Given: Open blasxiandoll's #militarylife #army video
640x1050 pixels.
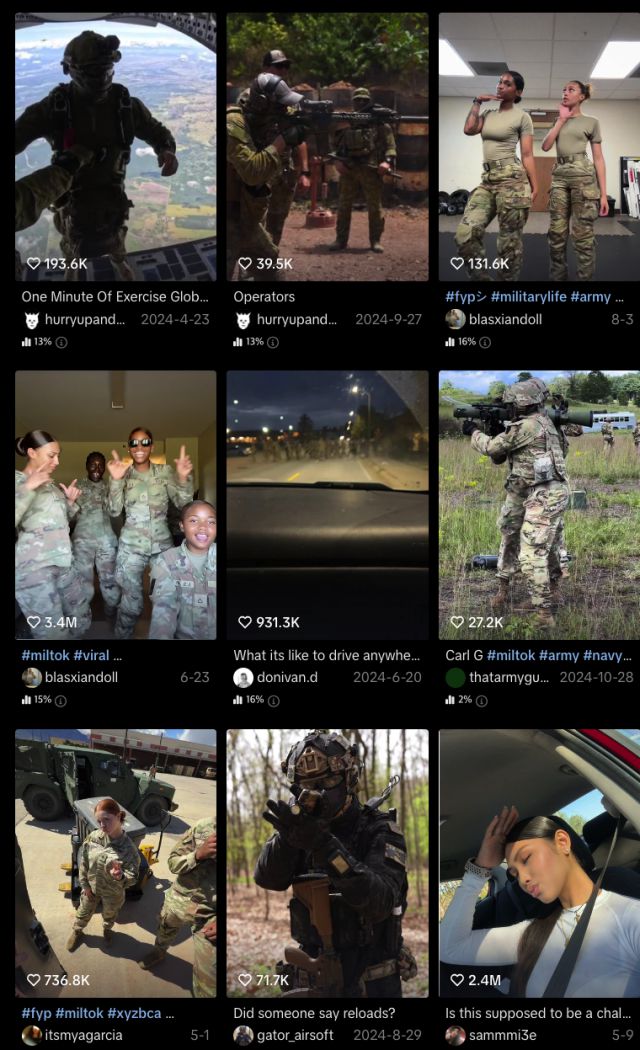Looking at the screenshot, I should pyautogui.click(x=539, y=146).
